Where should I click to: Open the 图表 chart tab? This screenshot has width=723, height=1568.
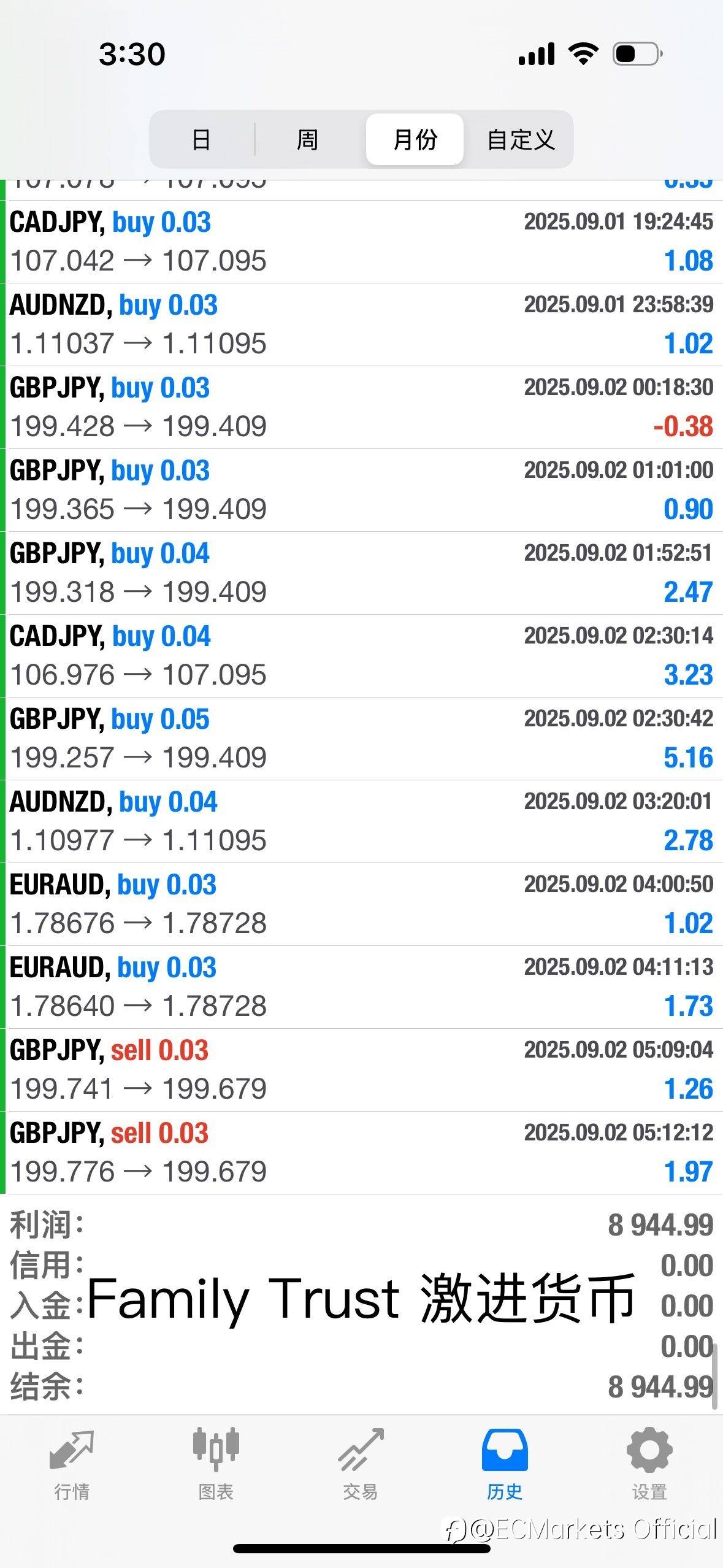click(x=216, y=1463)
